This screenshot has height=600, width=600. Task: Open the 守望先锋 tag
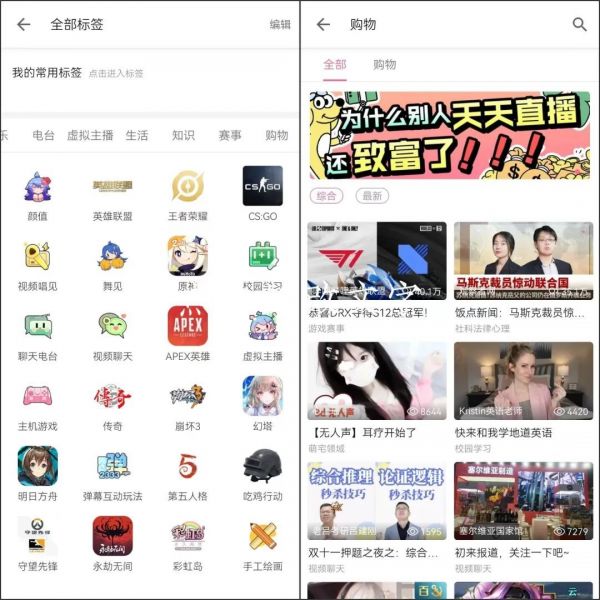[37, 543]
